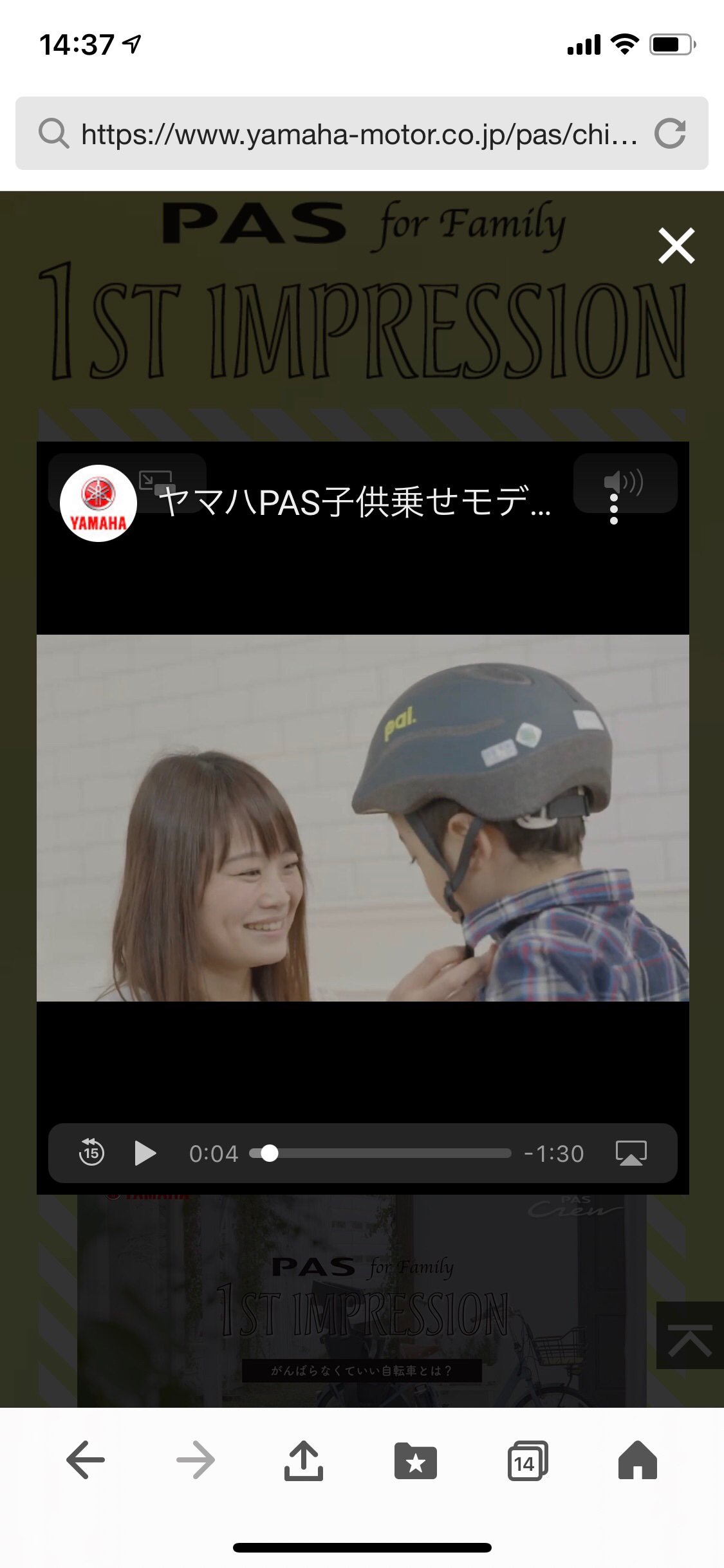
Task: Rewind the video 15 seconds
Action: 91,1152
